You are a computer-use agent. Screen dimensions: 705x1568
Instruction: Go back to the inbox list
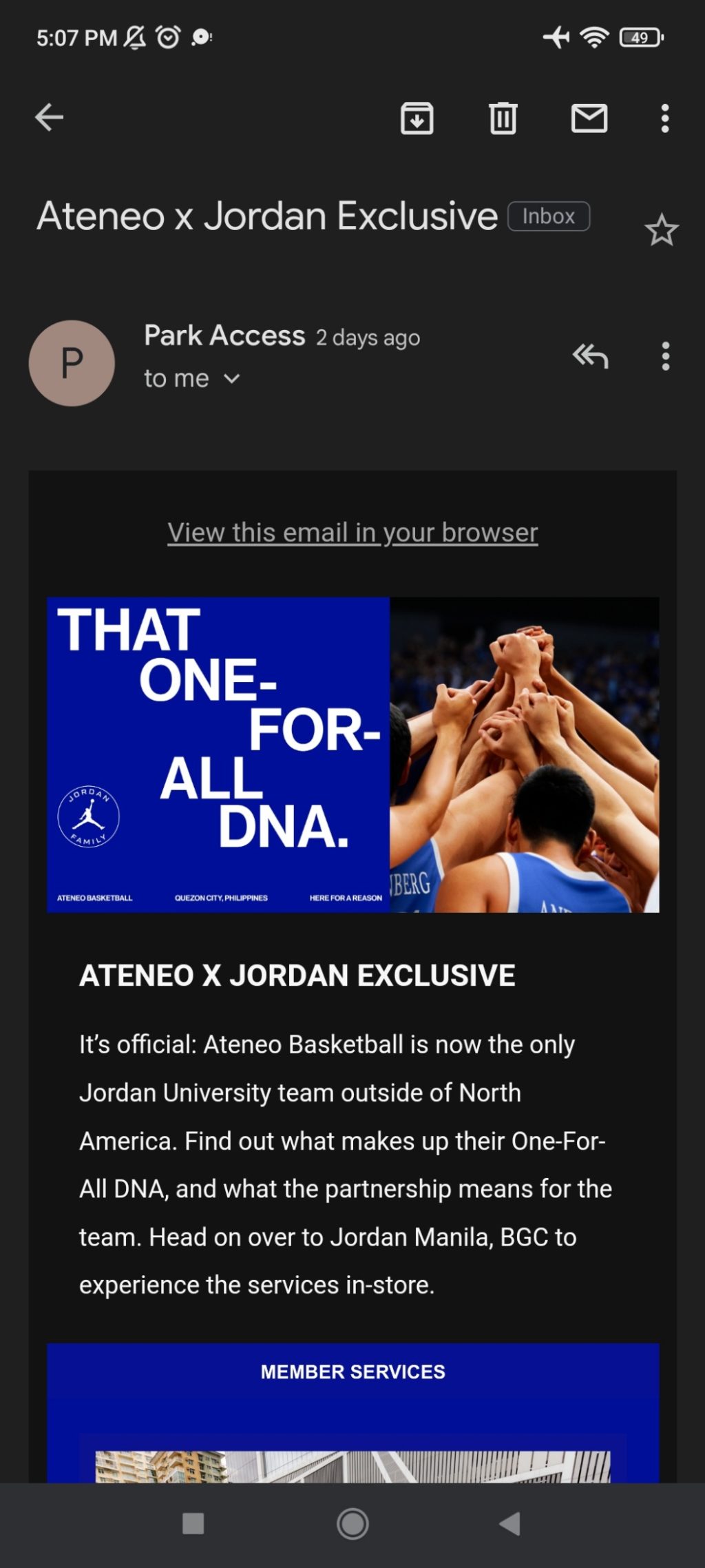coord(49,117)
